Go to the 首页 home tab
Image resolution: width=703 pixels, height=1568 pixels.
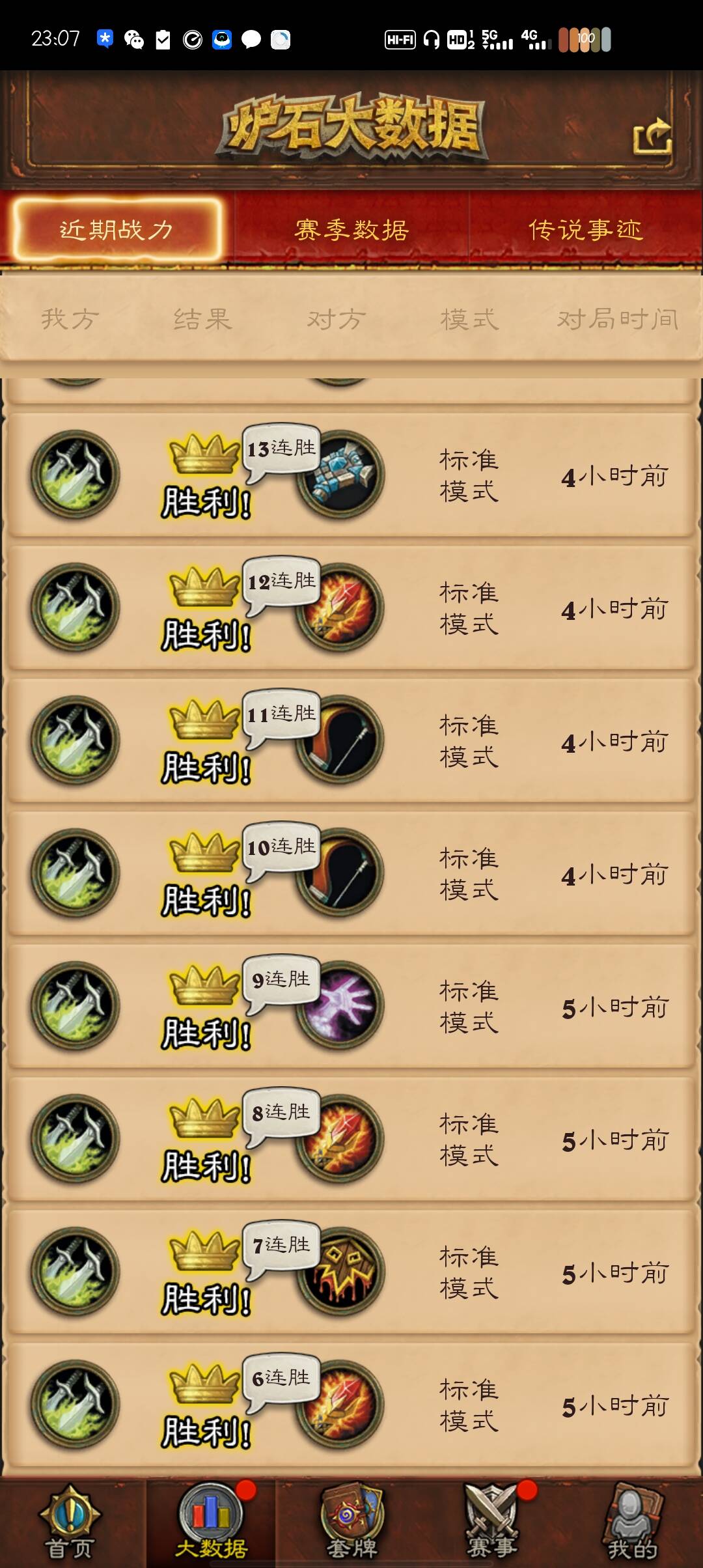[x=70, y=1522]
